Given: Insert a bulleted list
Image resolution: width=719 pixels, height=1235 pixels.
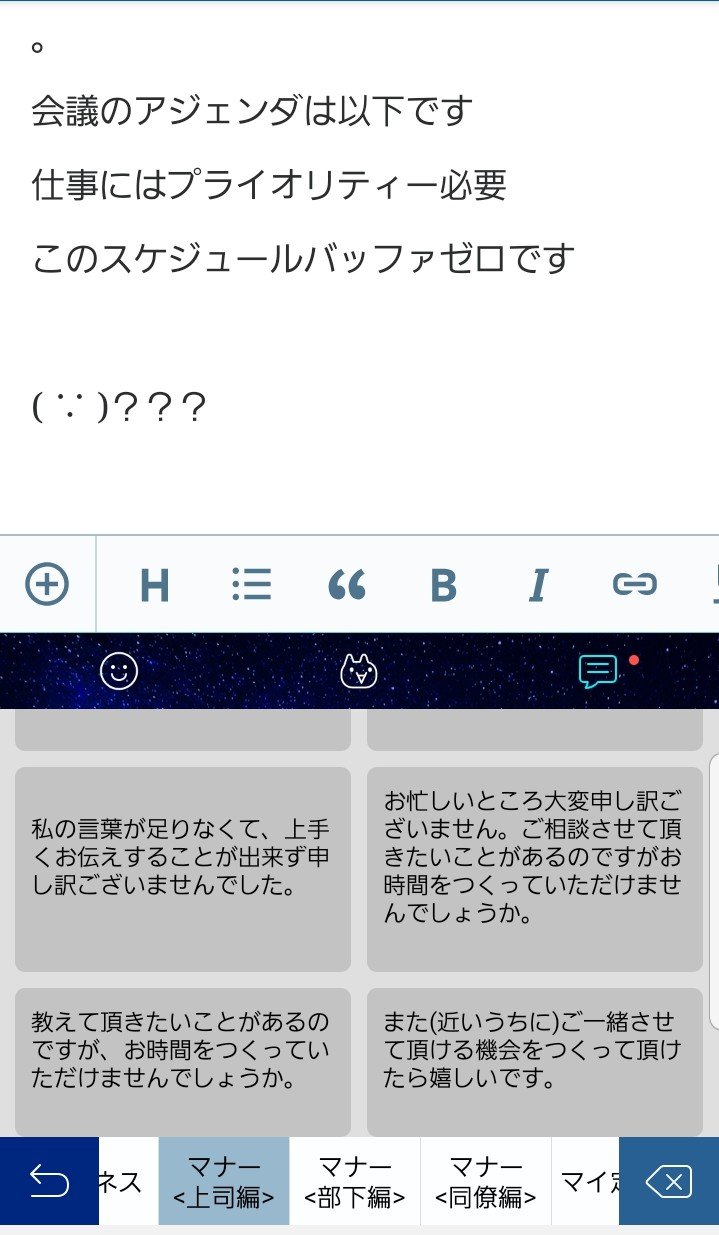Looking at the screenshot, I should pyautogui.click(x=251, y=584).
